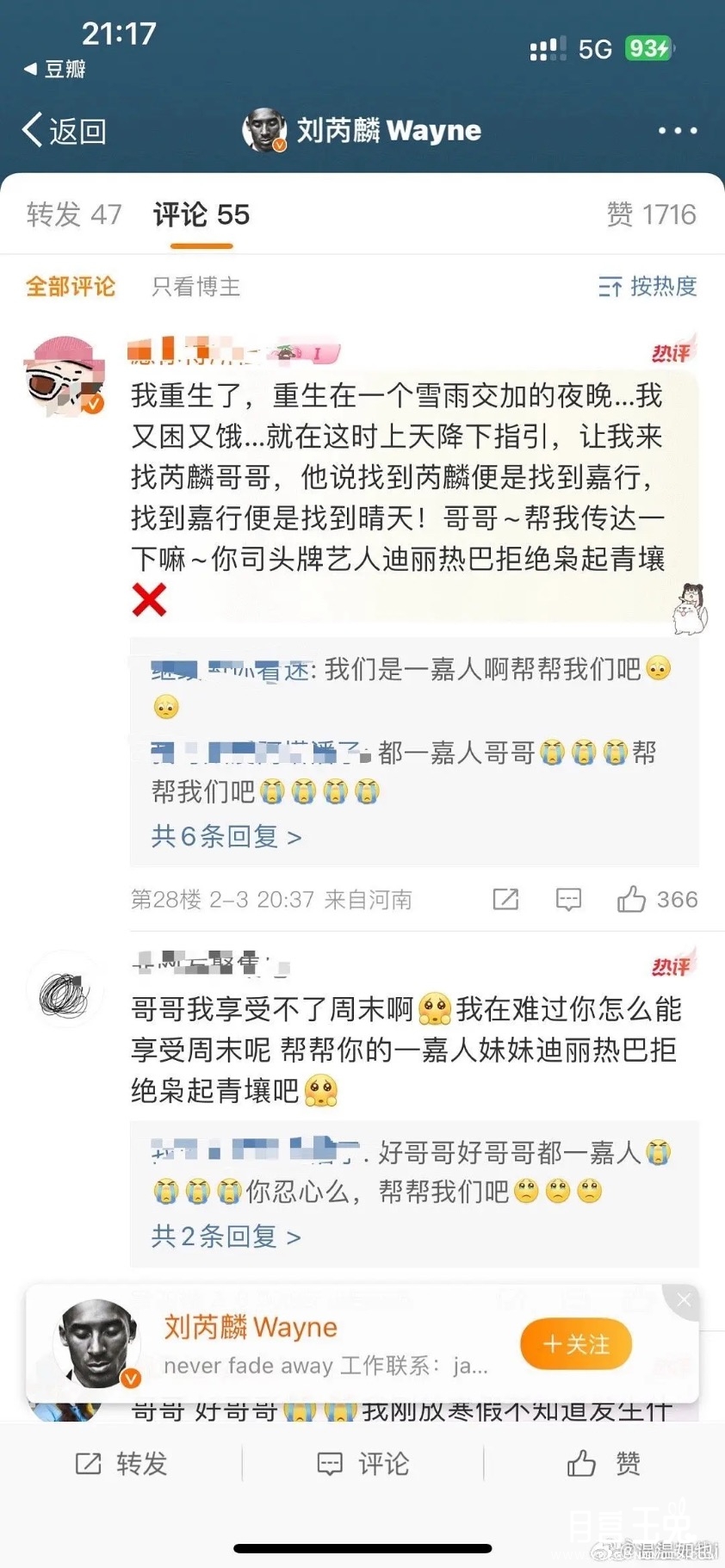725x1568 pixels.
Task: Expand 共6条回复 replies
Action: pos(226,836)
